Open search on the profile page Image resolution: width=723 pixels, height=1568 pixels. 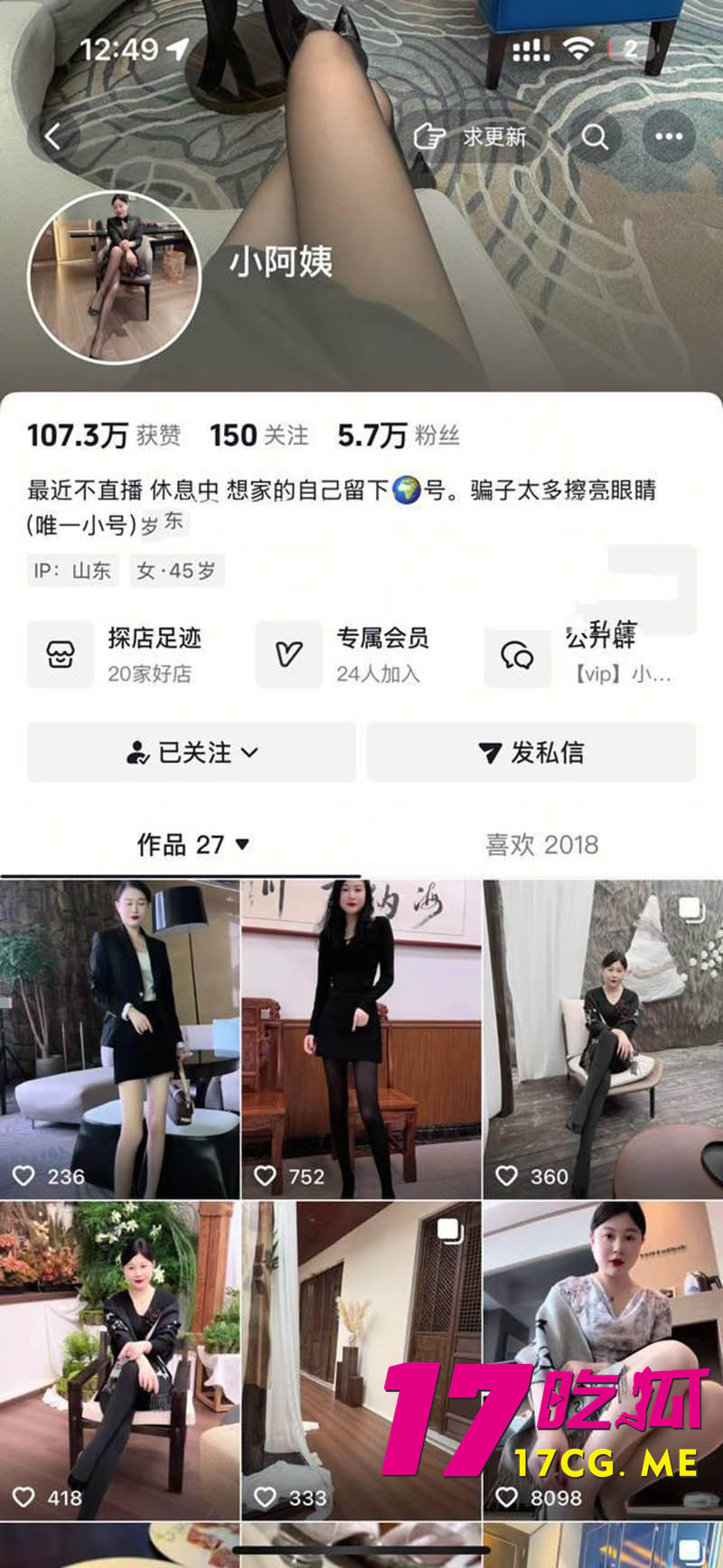coord(596,136)
